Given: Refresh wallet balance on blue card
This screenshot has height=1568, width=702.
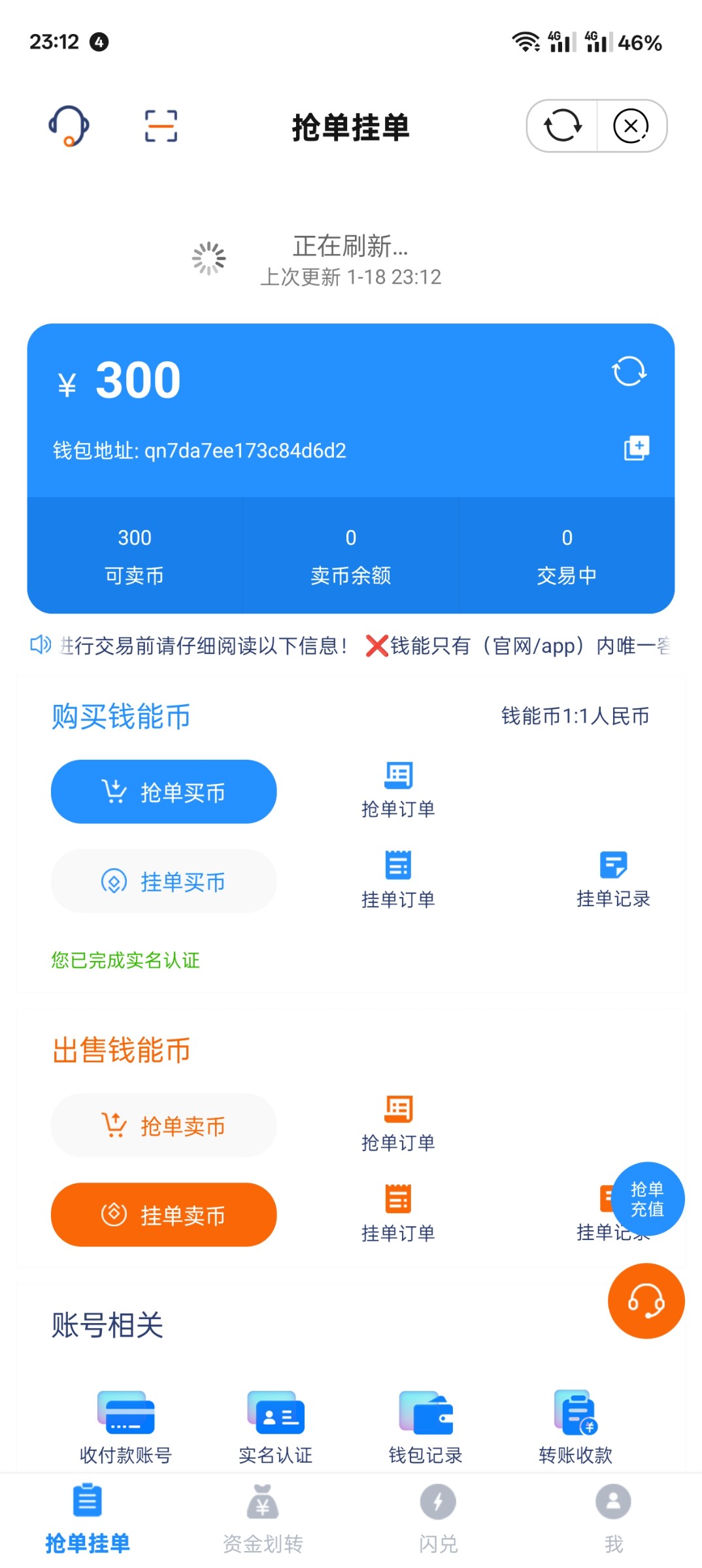Looking at the screenshot, I should (x=629, y=371).
